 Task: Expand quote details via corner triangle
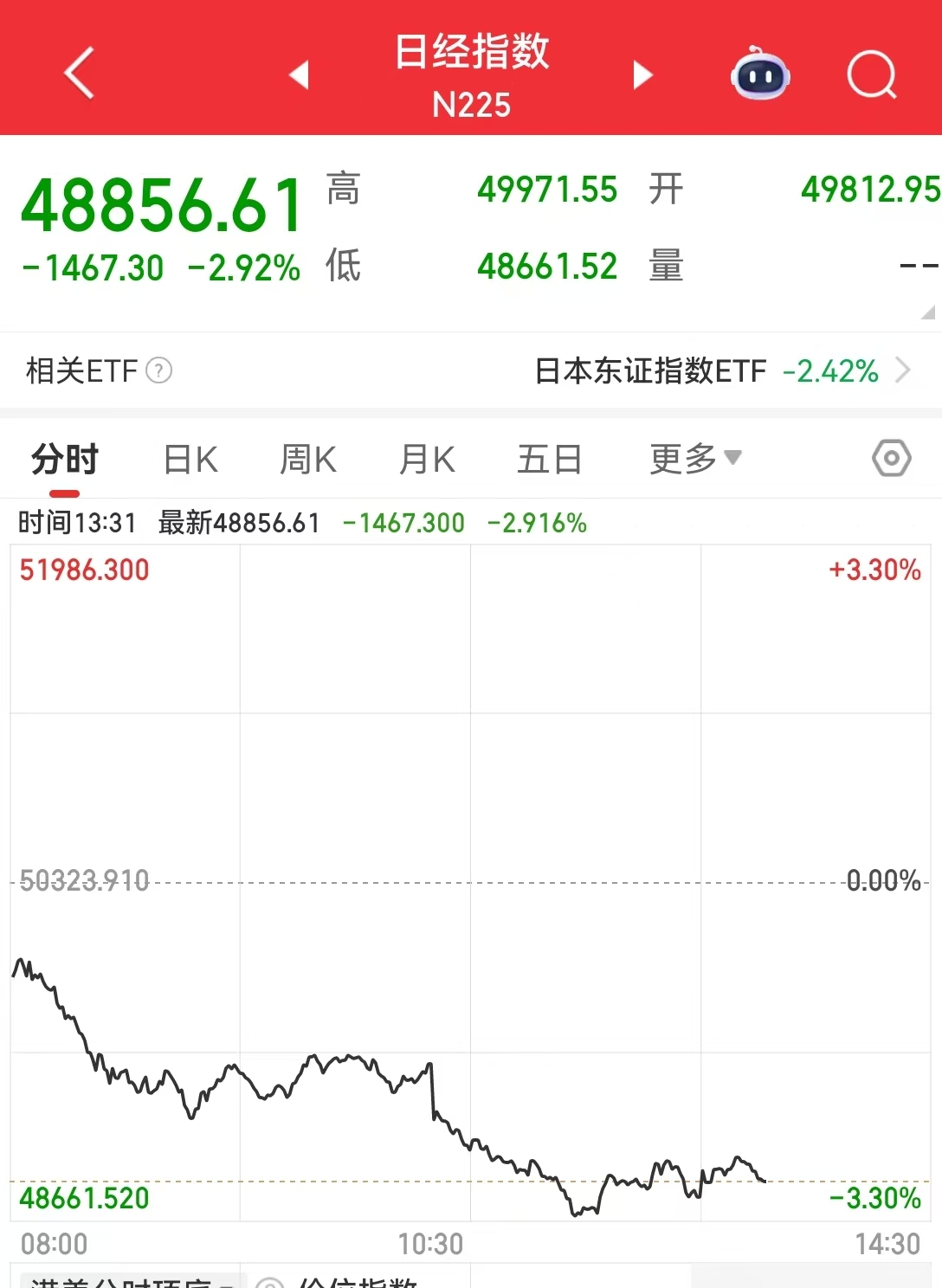[x=928, y=312]
